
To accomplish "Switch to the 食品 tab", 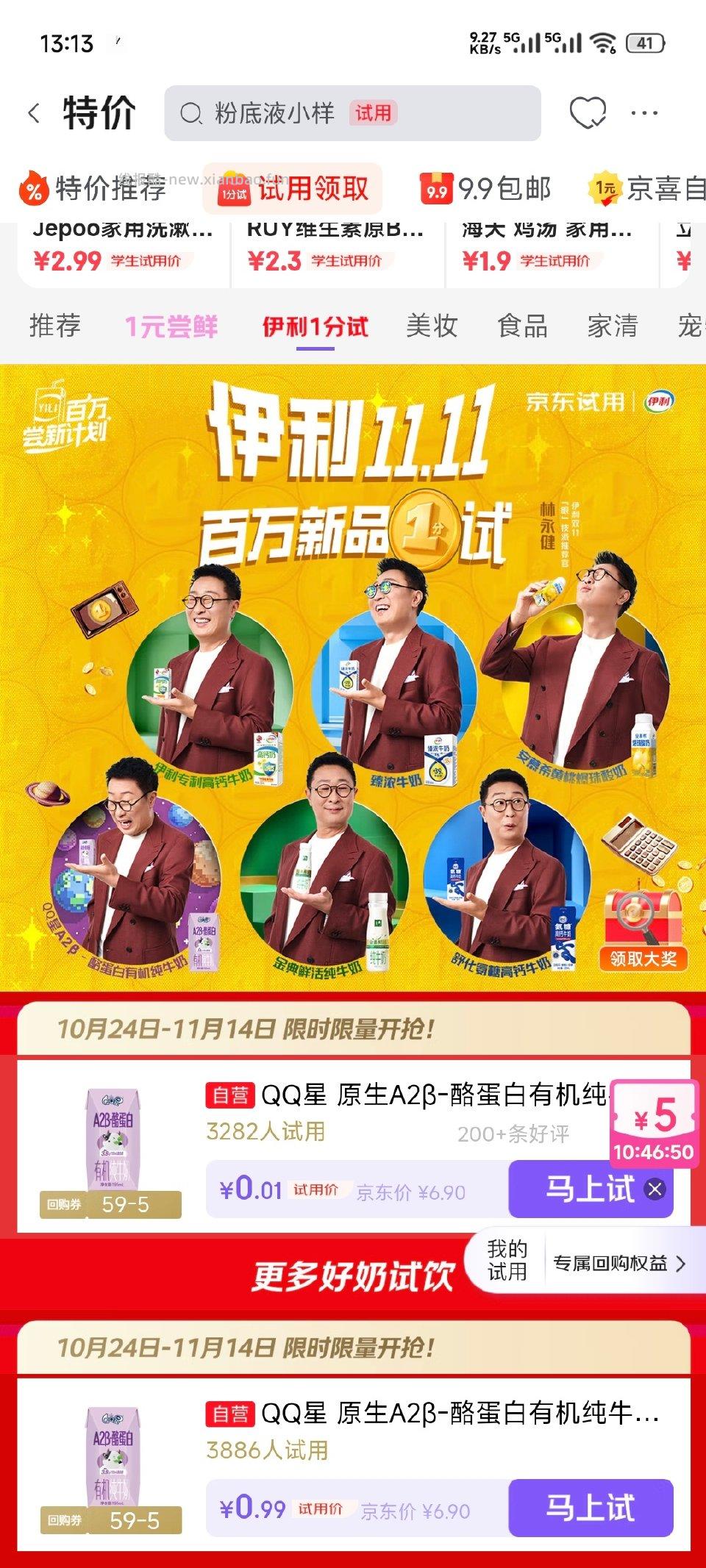I will coord(524,326).
